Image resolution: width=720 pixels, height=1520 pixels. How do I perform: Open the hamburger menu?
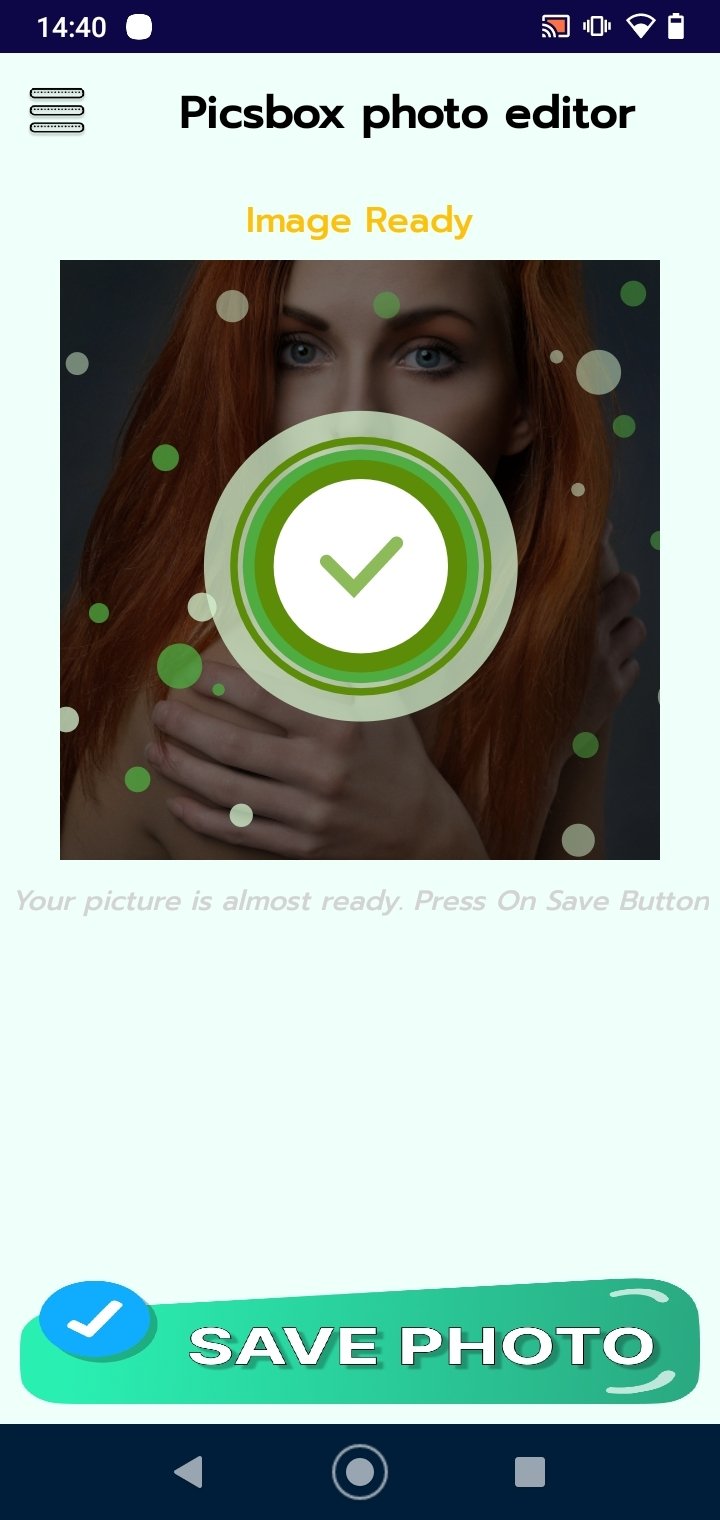(x=57, y=111)
